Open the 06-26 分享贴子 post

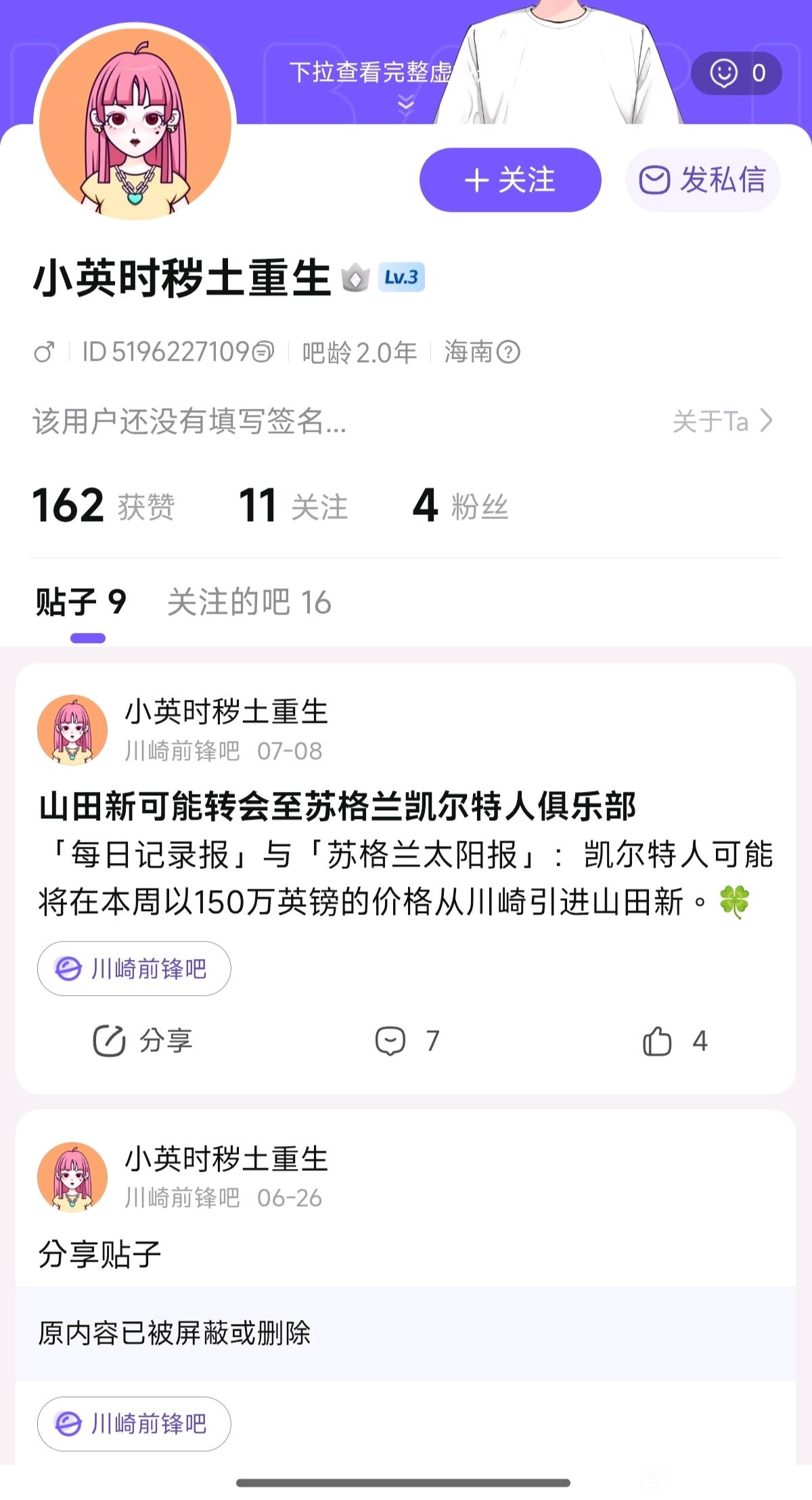coord(100,1254)
